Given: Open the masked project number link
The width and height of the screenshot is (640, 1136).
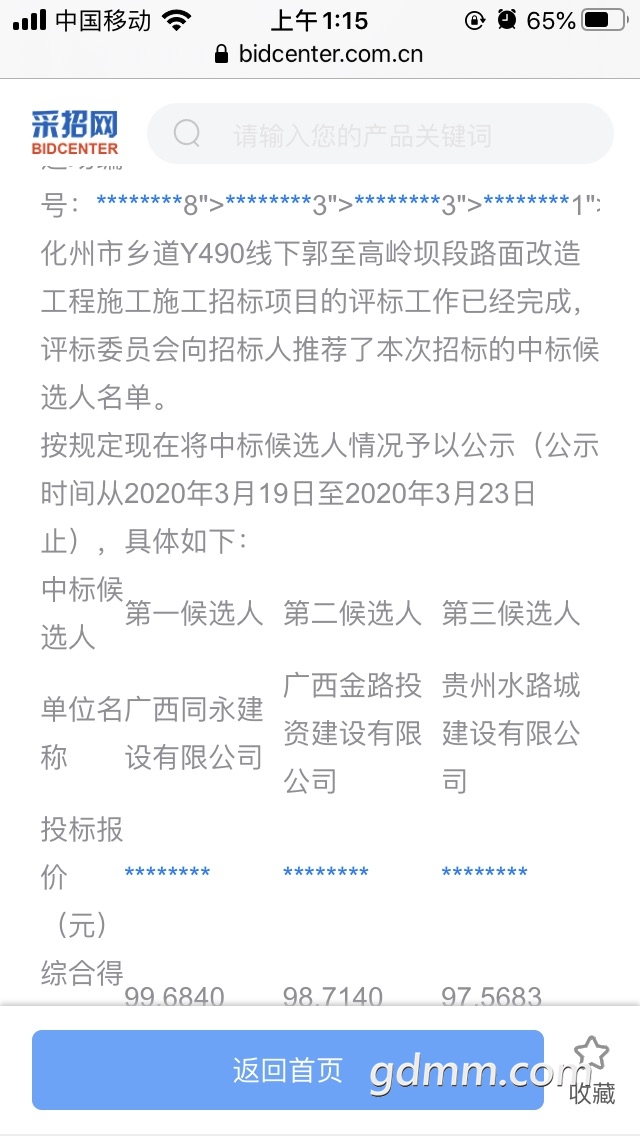Looking at the screenshot, I should pyautogui.click(x=140, y=205).
